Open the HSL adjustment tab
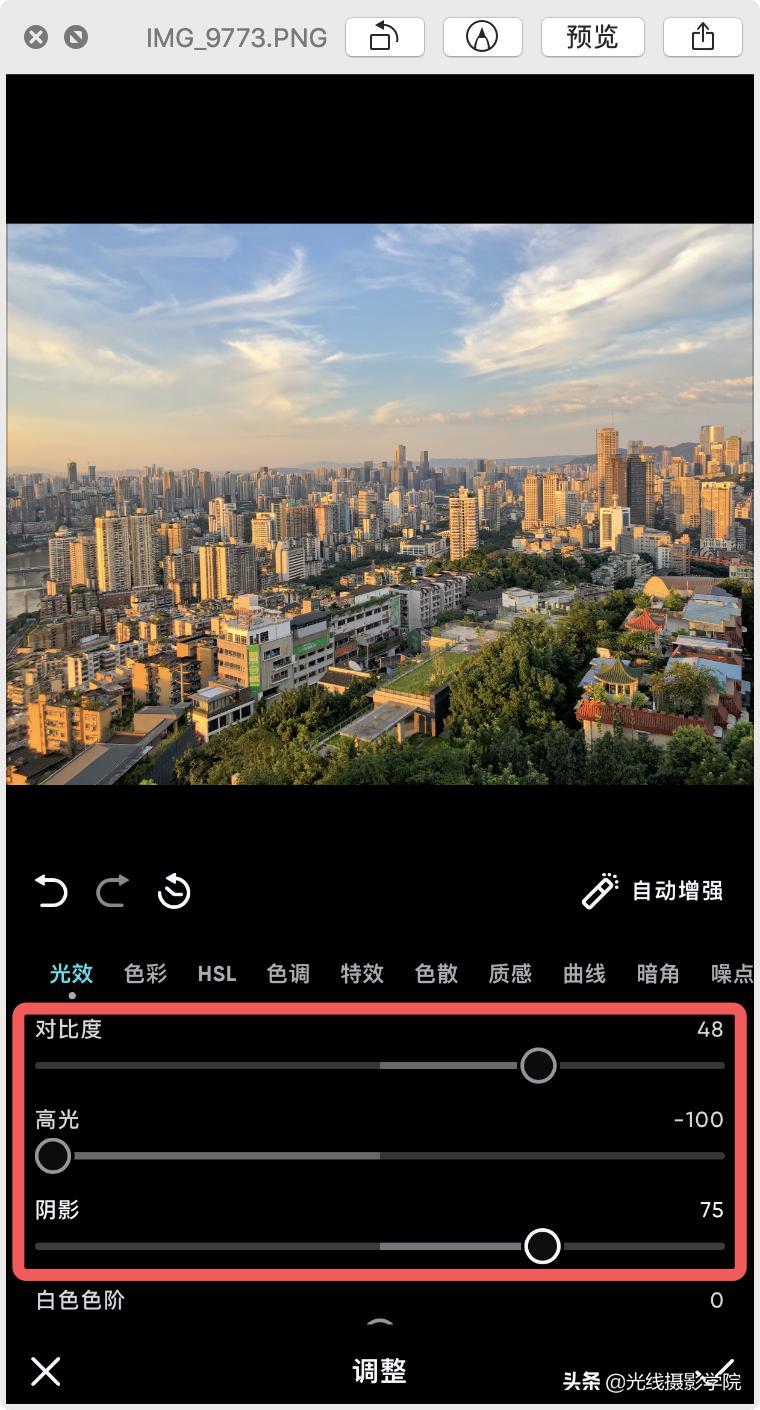The image size is (760, 1410). pyautogui.click(x=216, y=973)
